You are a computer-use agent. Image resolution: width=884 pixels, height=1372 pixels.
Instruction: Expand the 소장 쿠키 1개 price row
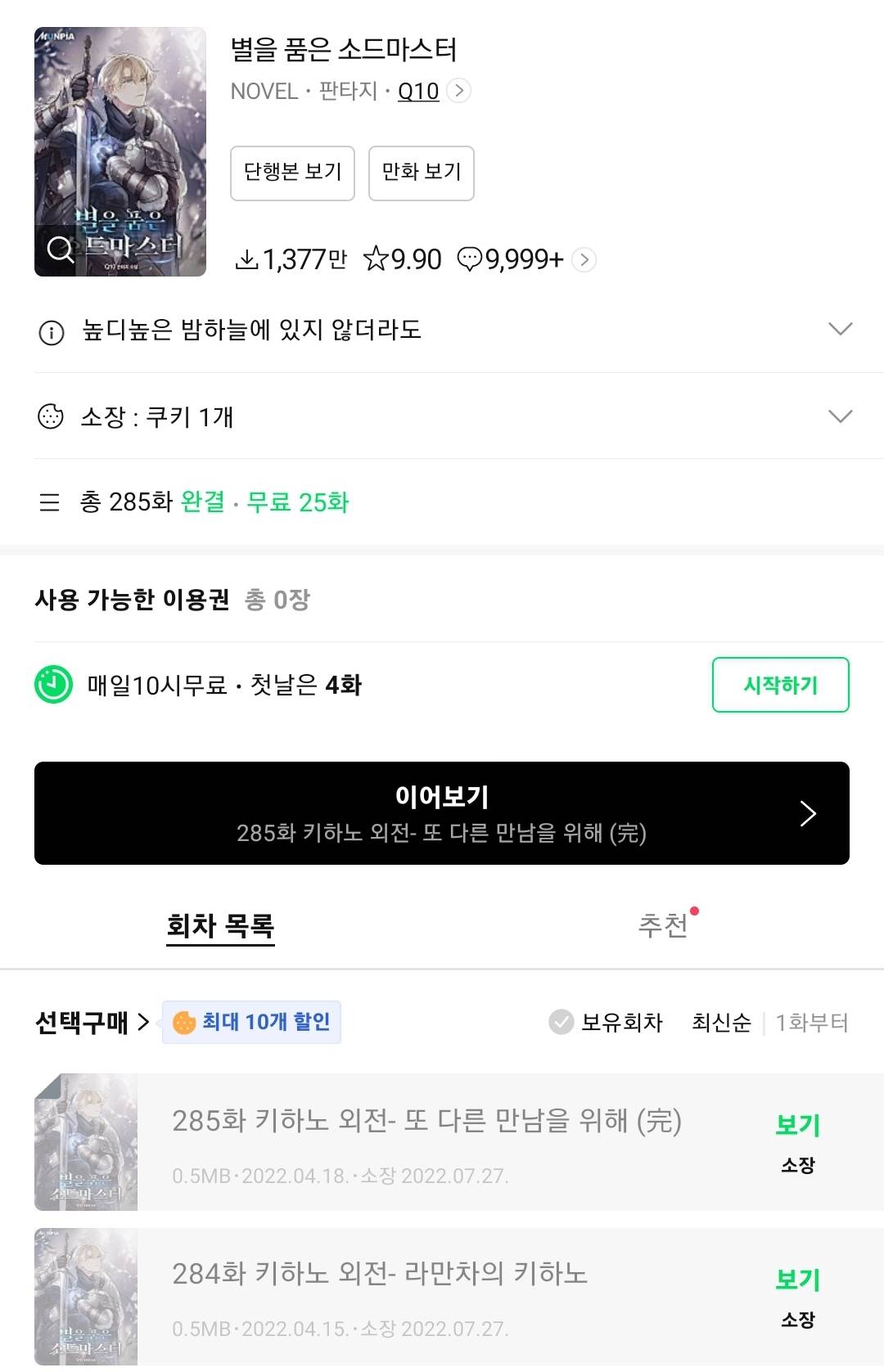pyautogui.click(x=840, y=416)
